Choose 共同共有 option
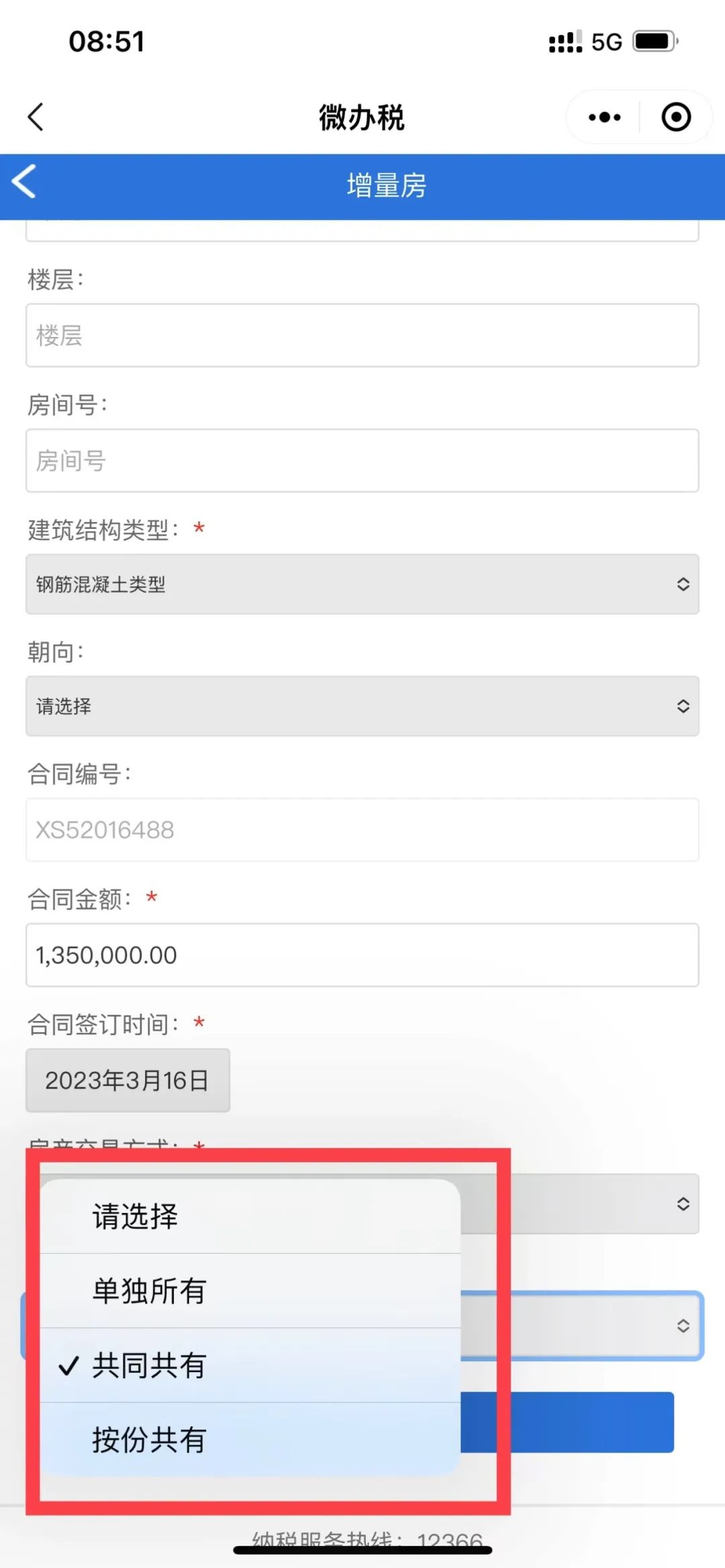This screenshot has height=1568, width=725. coord(250,1365)
